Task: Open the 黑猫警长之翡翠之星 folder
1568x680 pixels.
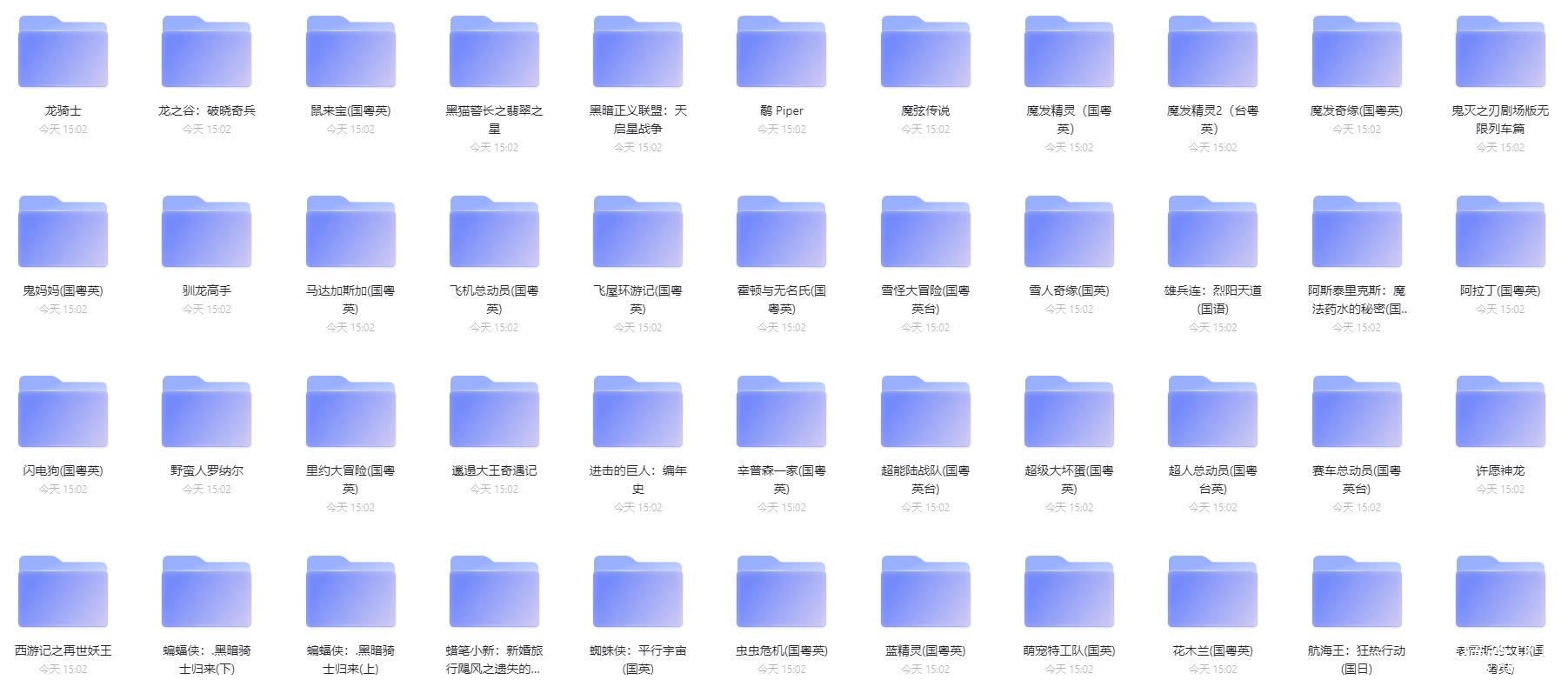Action: (494, 52)
